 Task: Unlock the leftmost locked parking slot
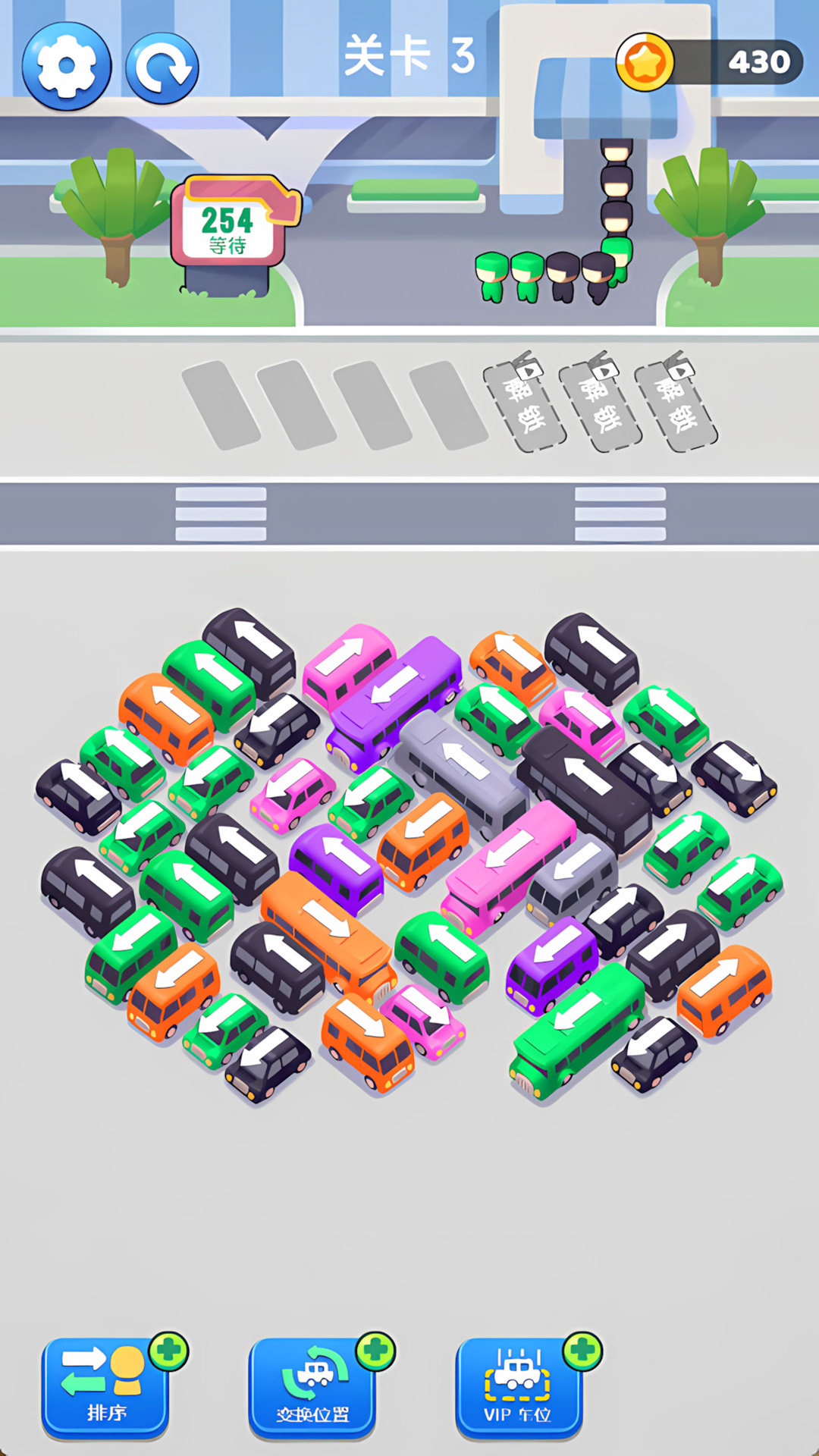point(525,402)
